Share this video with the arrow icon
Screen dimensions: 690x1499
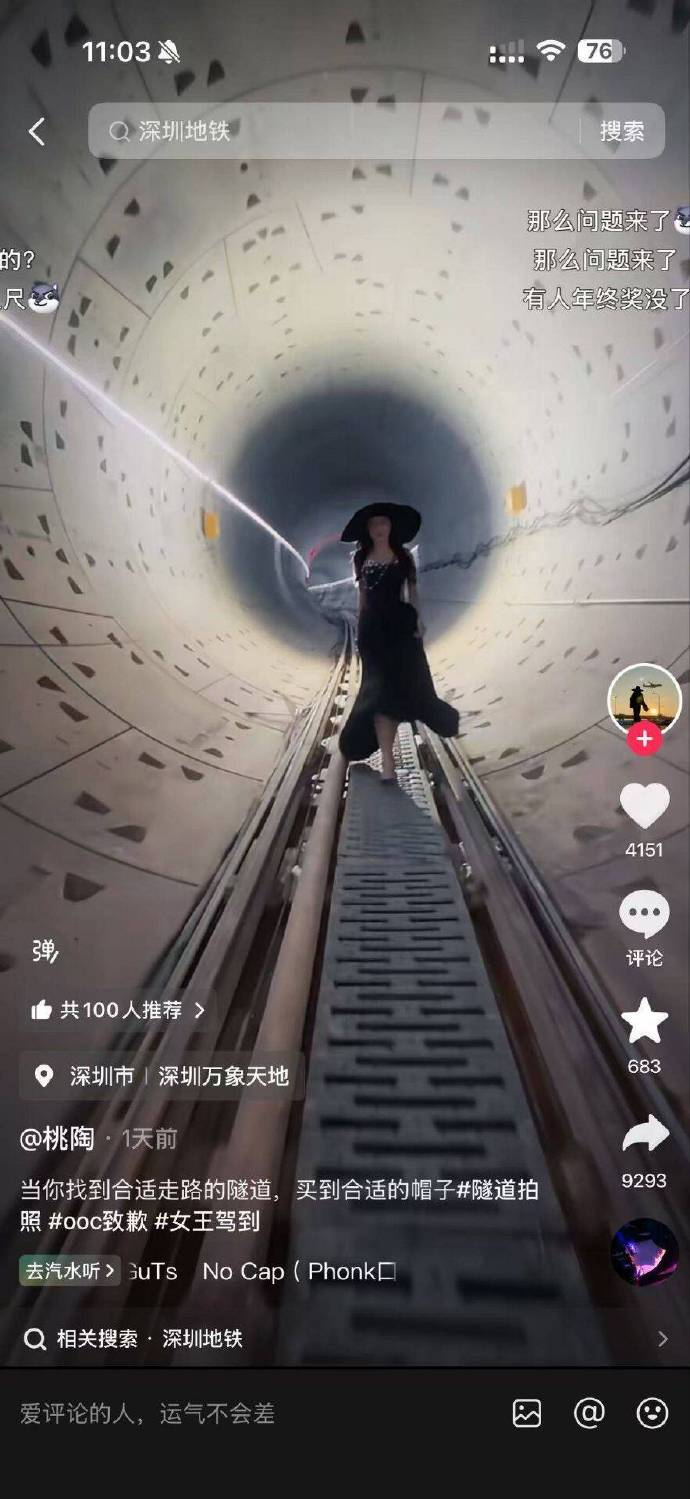[x=644, y=1135]
